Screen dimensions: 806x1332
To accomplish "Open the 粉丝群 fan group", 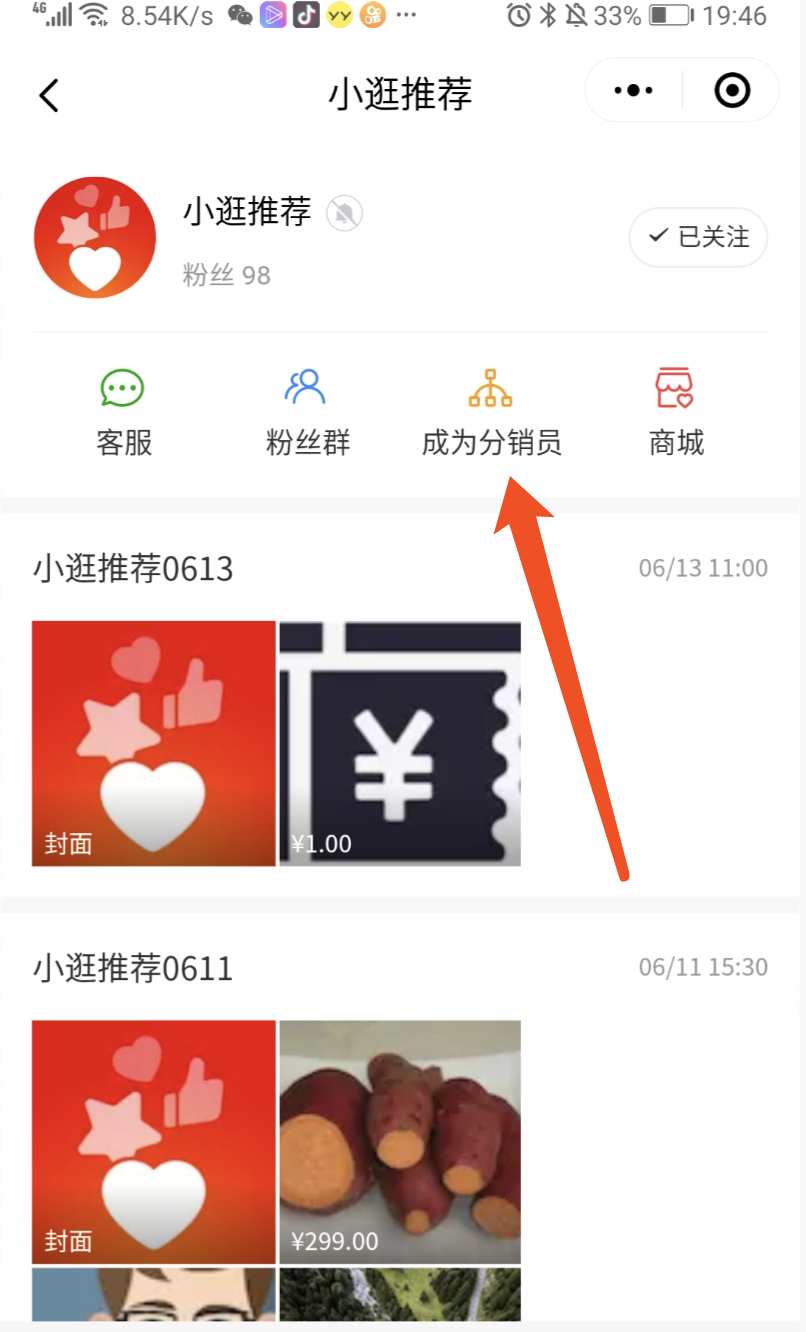I will tap(307, 411).
